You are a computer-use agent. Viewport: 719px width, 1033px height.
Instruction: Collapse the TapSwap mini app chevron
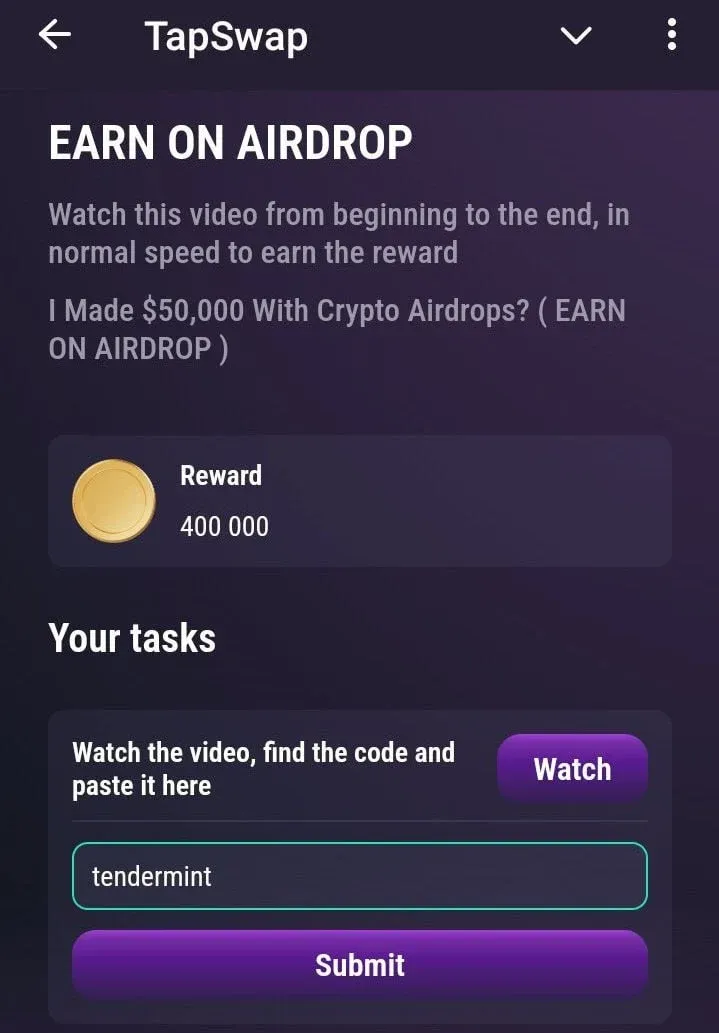pos(576,37)
